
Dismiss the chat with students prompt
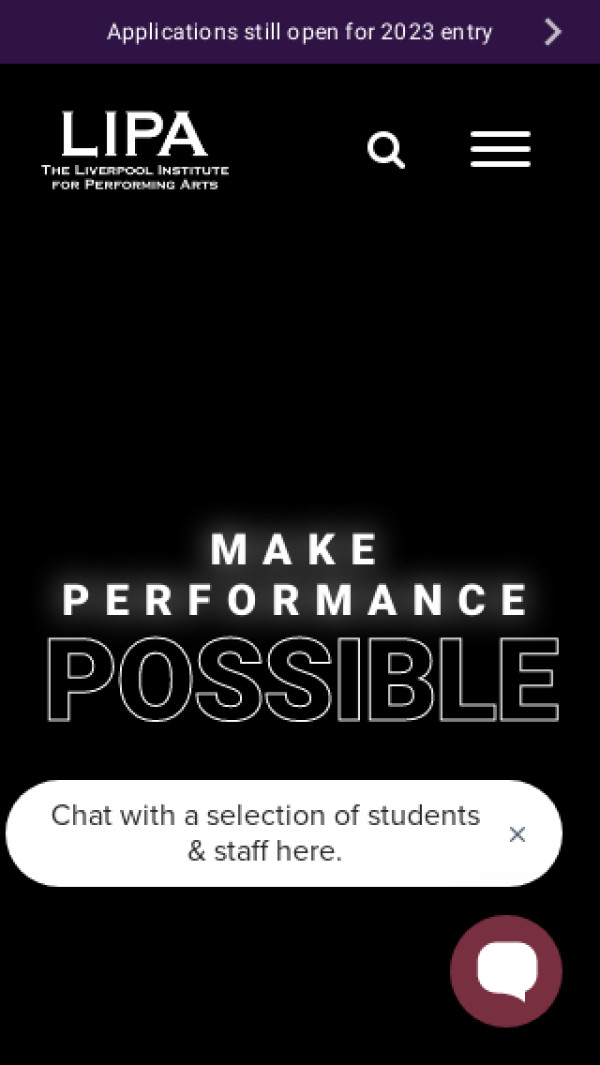(517, 834)
